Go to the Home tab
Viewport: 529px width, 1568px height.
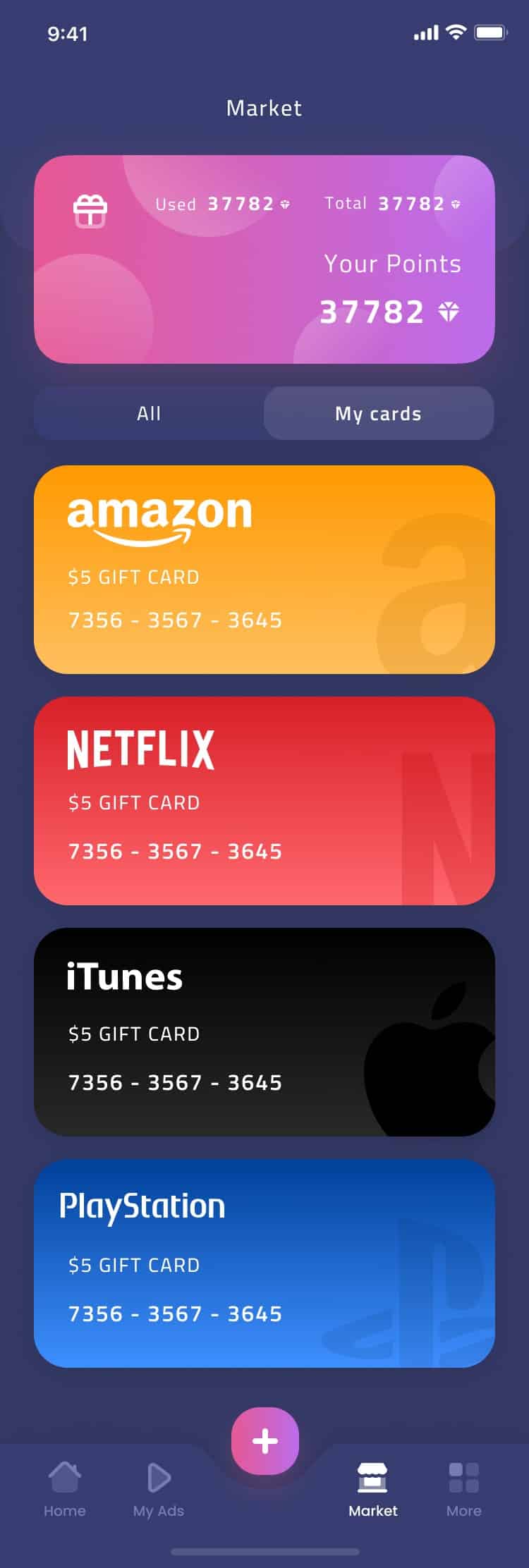pos(65,1488)
